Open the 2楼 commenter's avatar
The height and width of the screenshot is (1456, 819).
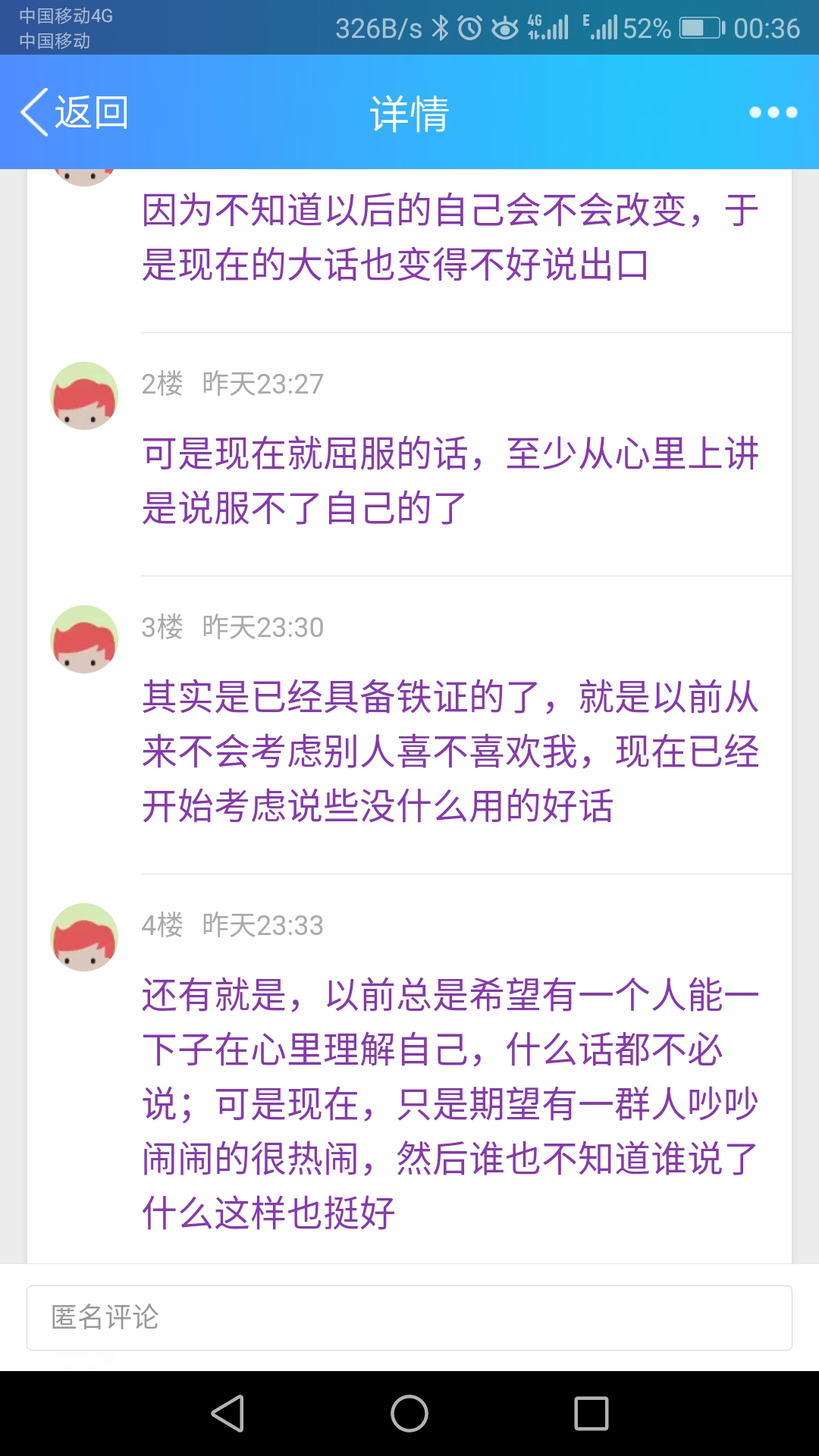pyautogui.click(x=84, y=396)
